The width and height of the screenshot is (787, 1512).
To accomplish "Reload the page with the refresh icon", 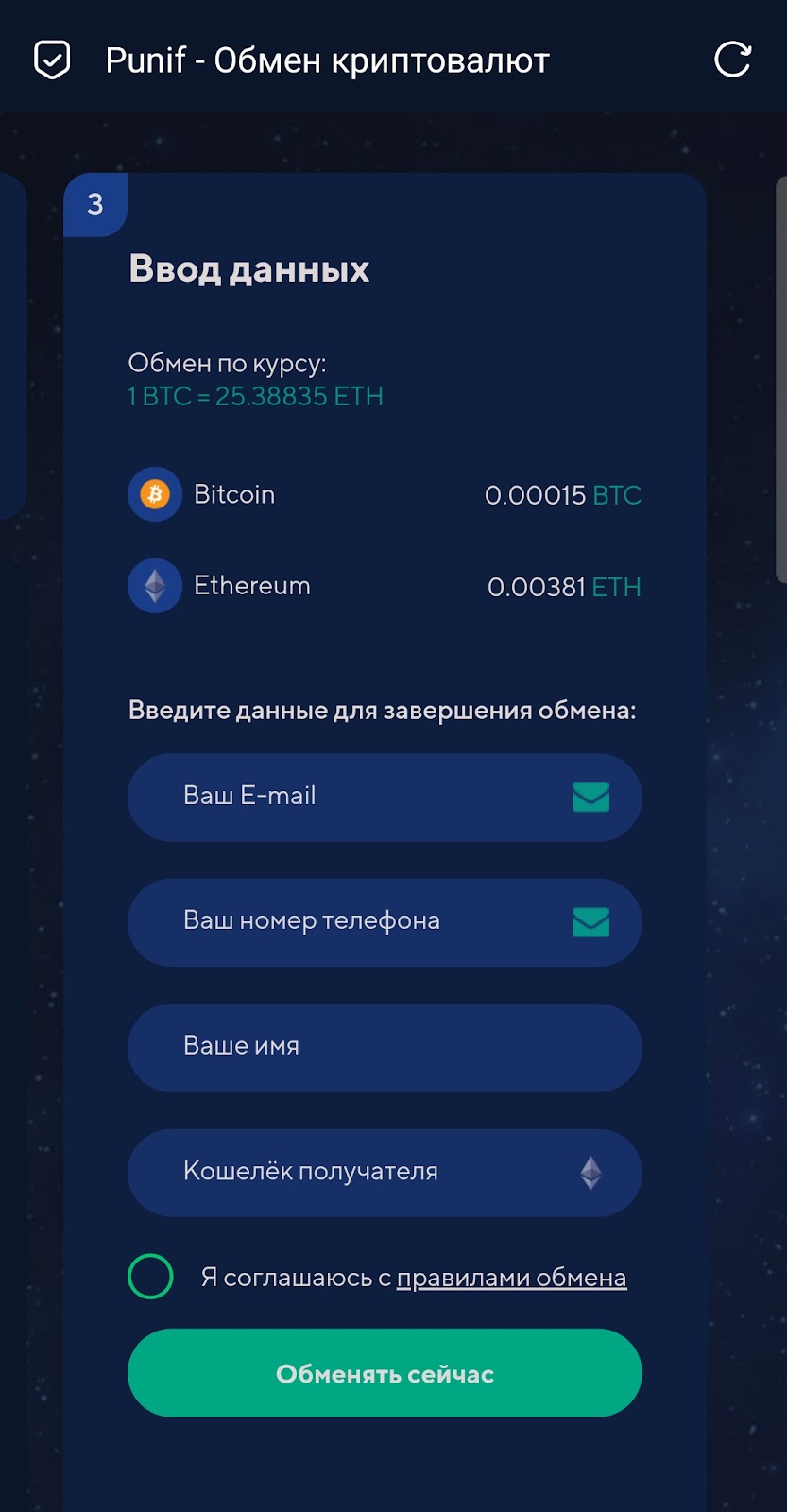I will pyautogui.click(x=732, y=60).
